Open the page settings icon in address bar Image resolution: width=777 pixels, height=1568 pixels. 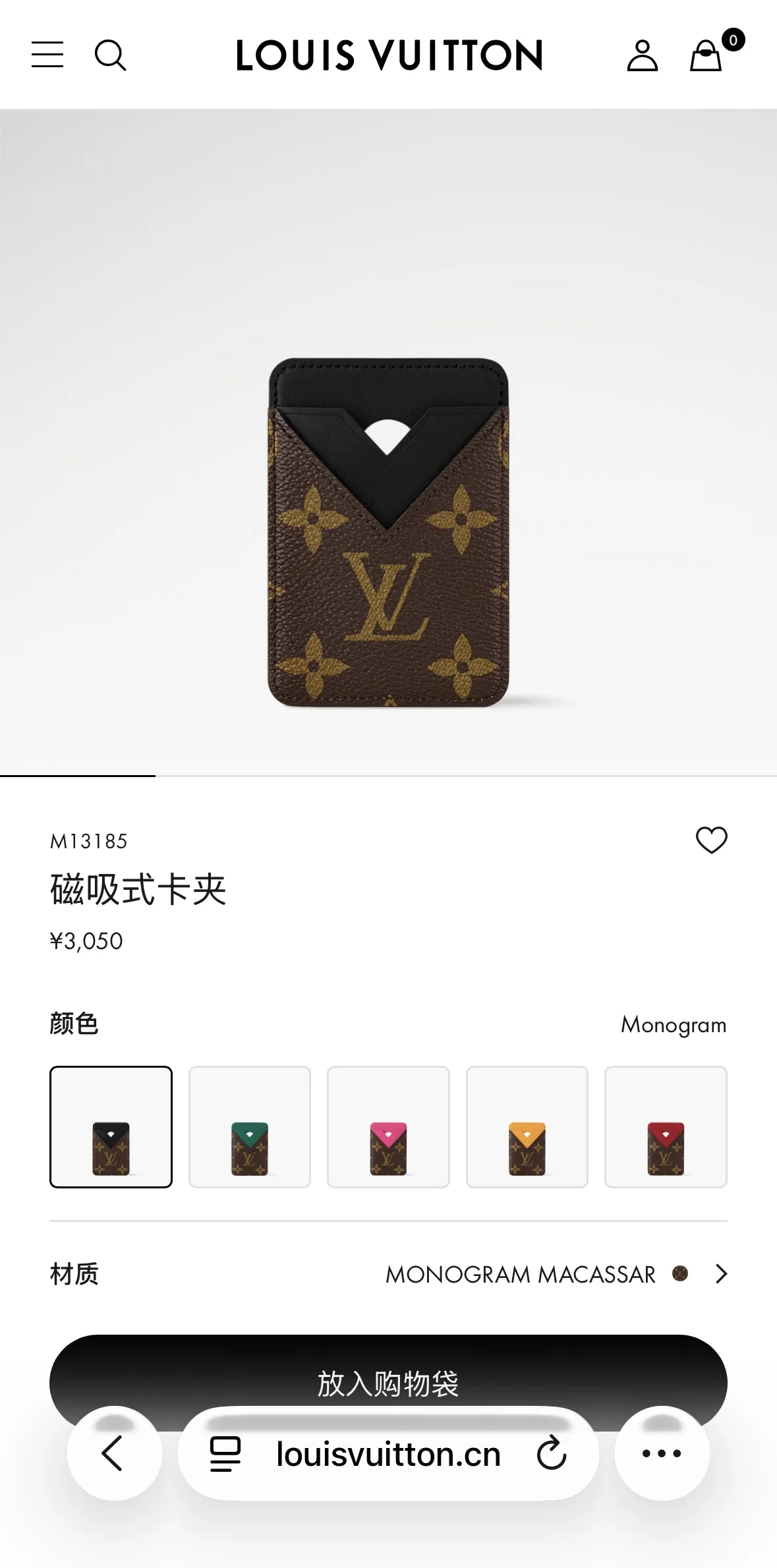pos(225,1453)
